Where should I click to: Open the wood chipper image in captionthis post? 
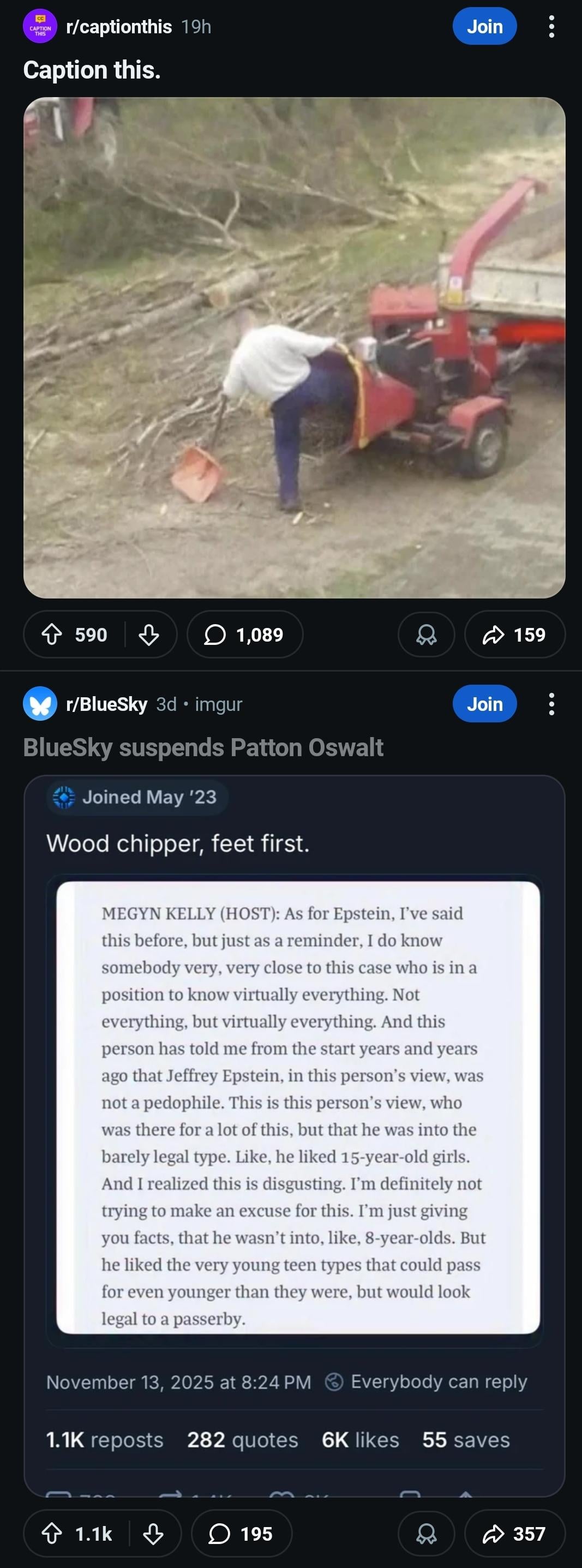(x=294, y=347)
